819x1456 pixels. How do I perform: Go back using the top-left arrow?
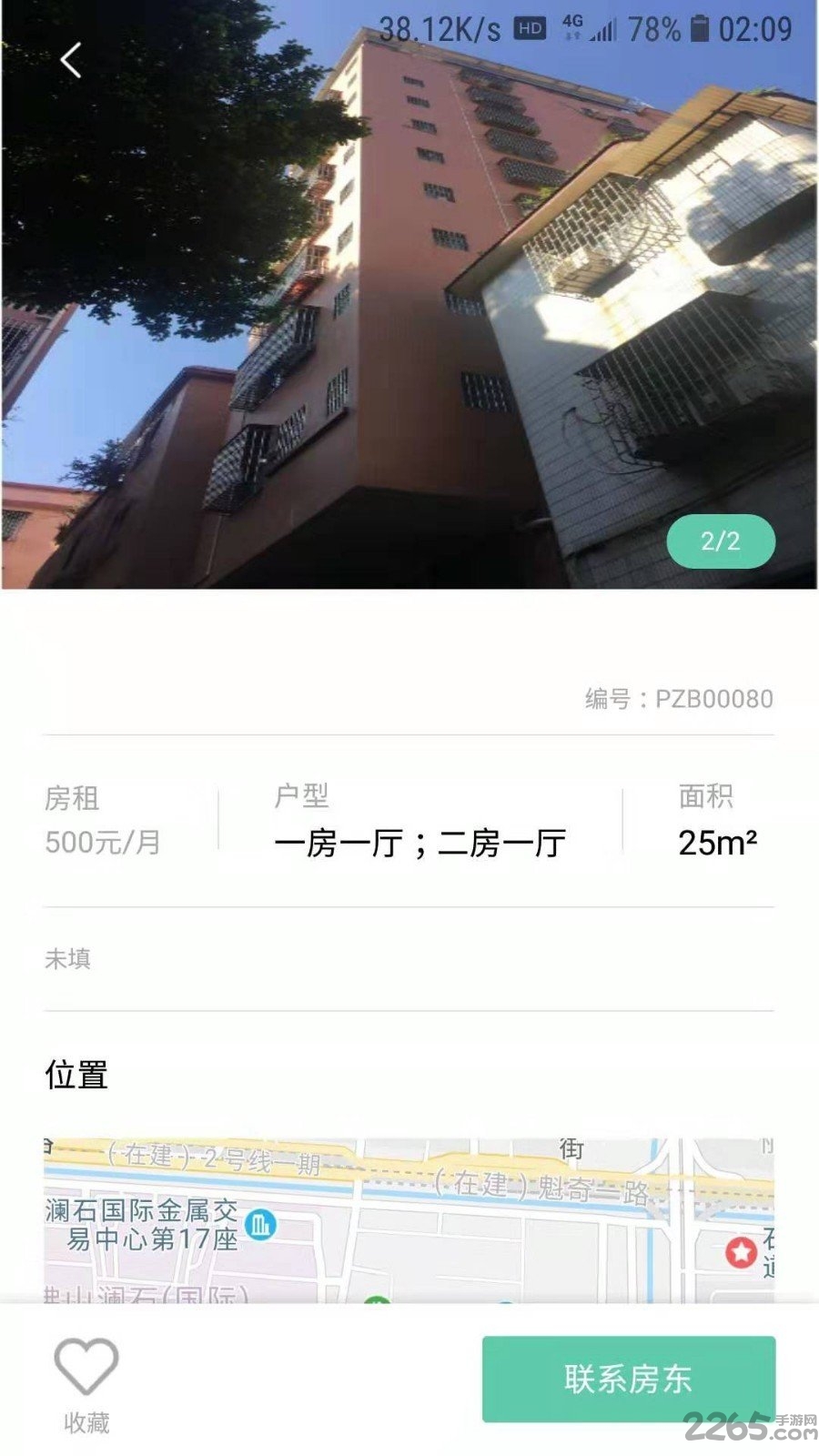pos(70,61)
